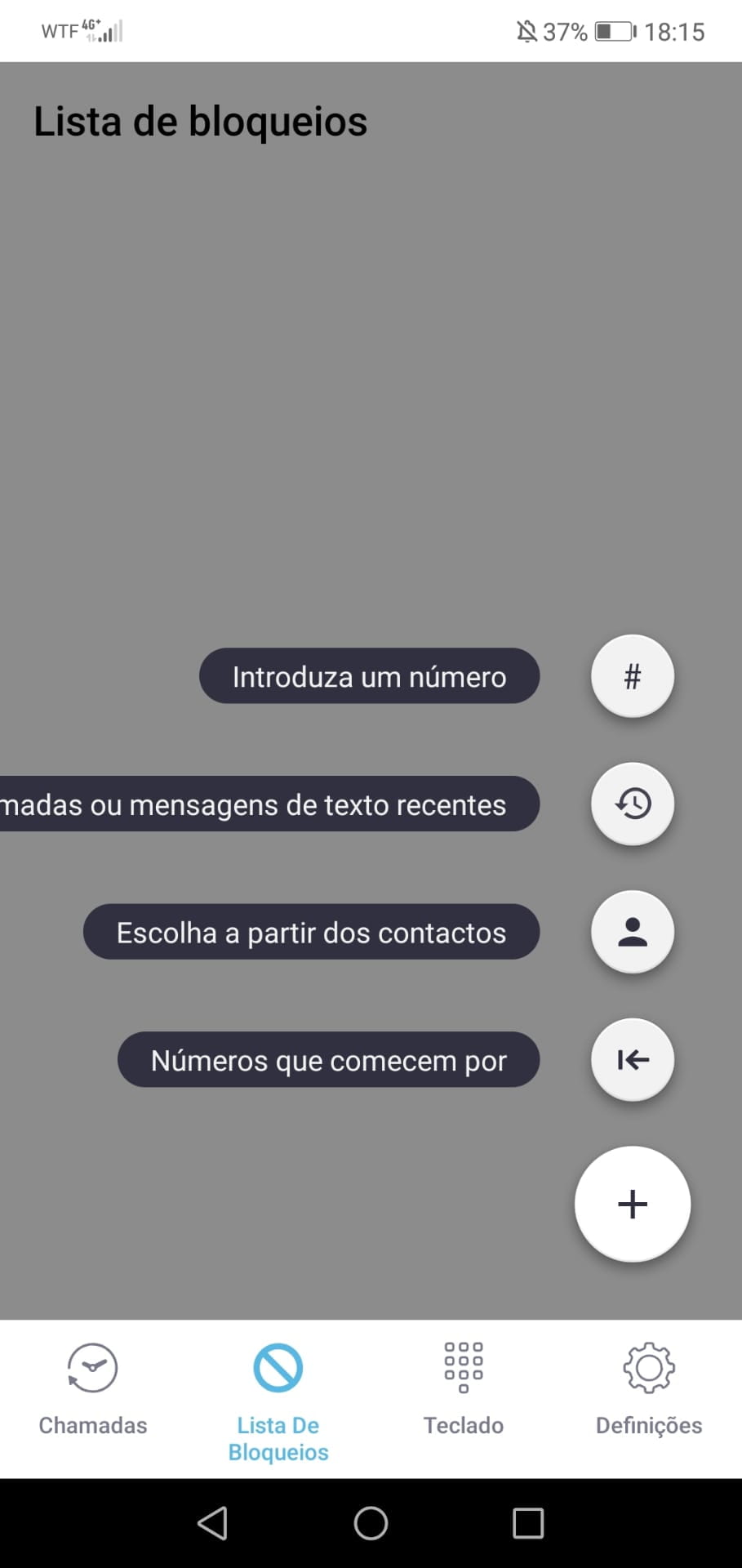Go to the home screen

pos(371,1523)
